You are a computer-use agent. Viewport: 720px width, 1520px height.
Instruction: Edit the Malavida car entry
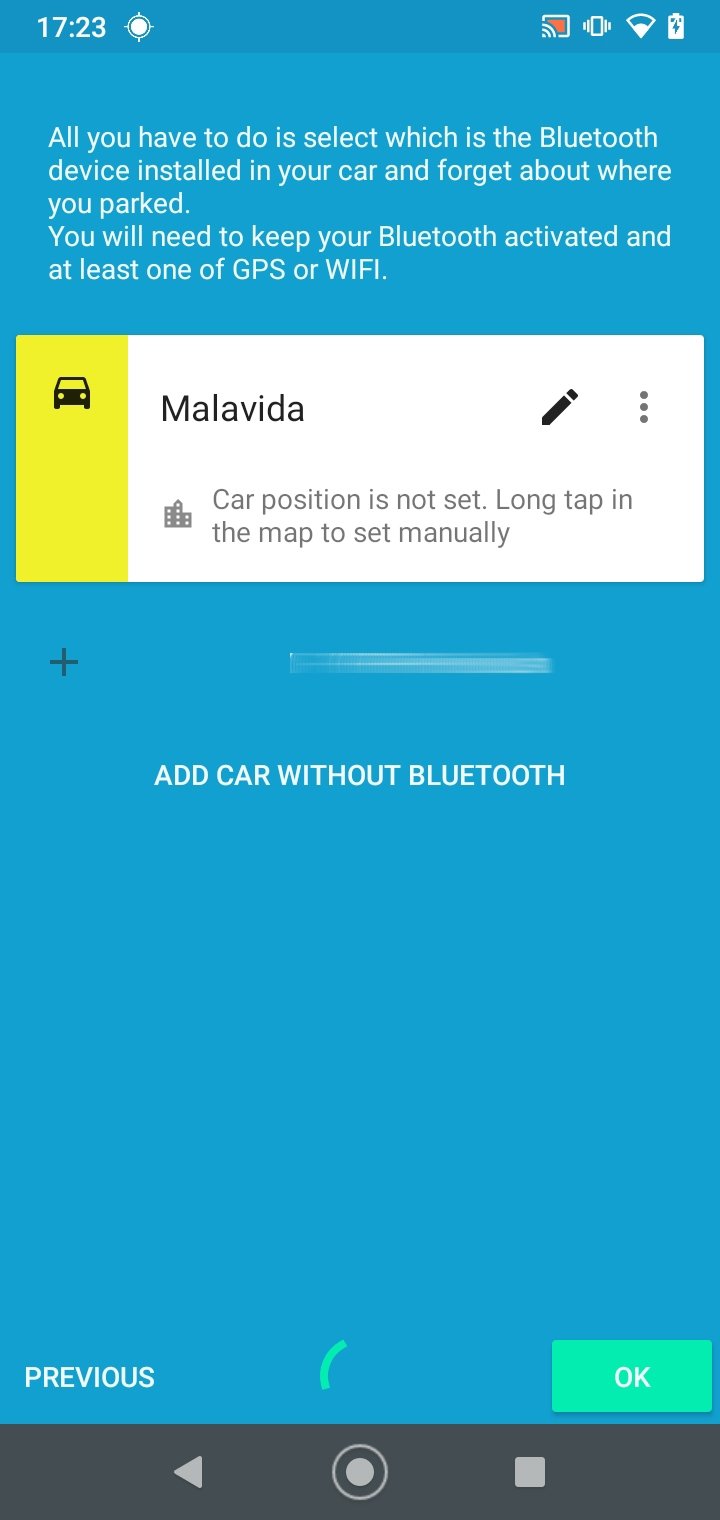(560, 408)
